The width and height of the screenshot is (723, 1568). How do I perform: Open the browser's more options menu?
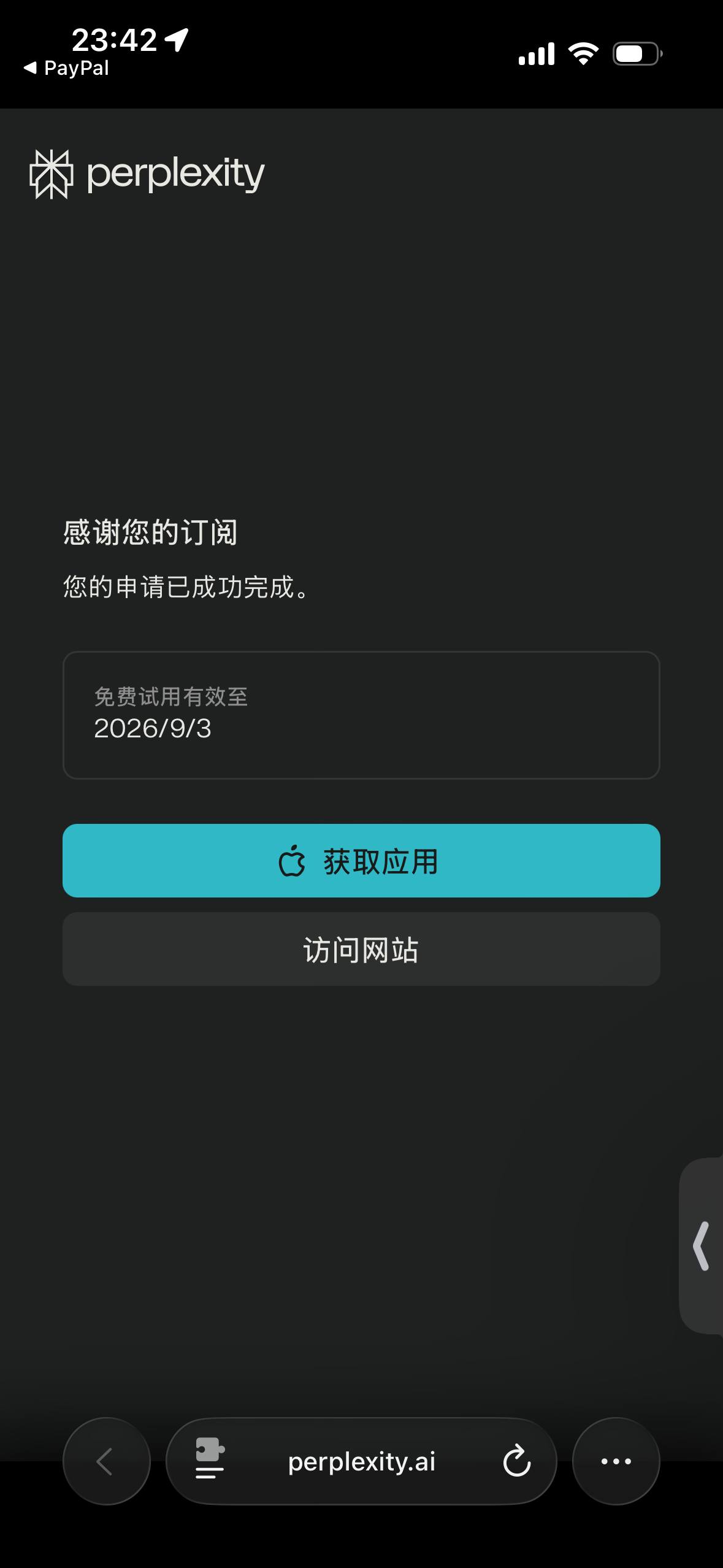pos(616,1461)
